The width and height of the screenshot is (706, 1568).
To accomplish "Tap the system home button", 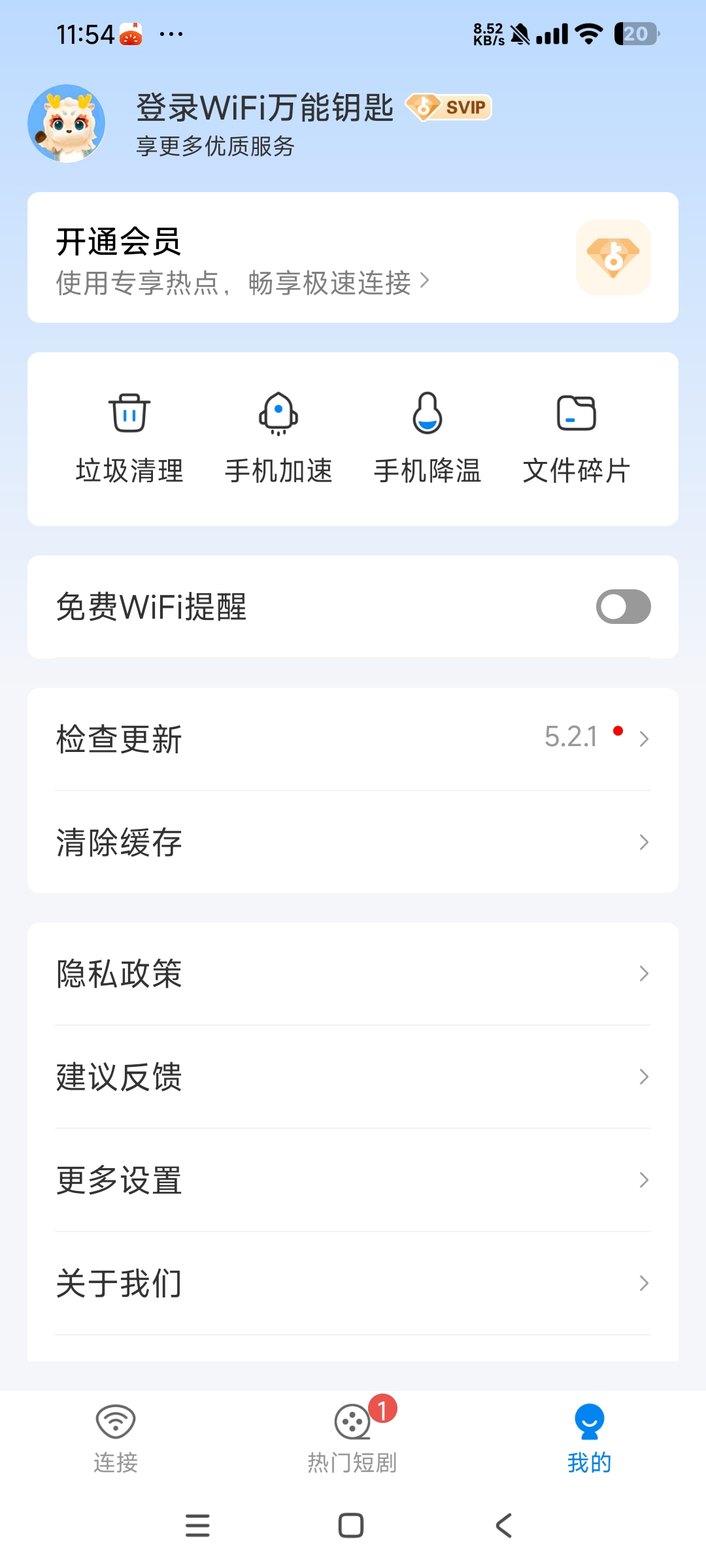I will 351,1526.
